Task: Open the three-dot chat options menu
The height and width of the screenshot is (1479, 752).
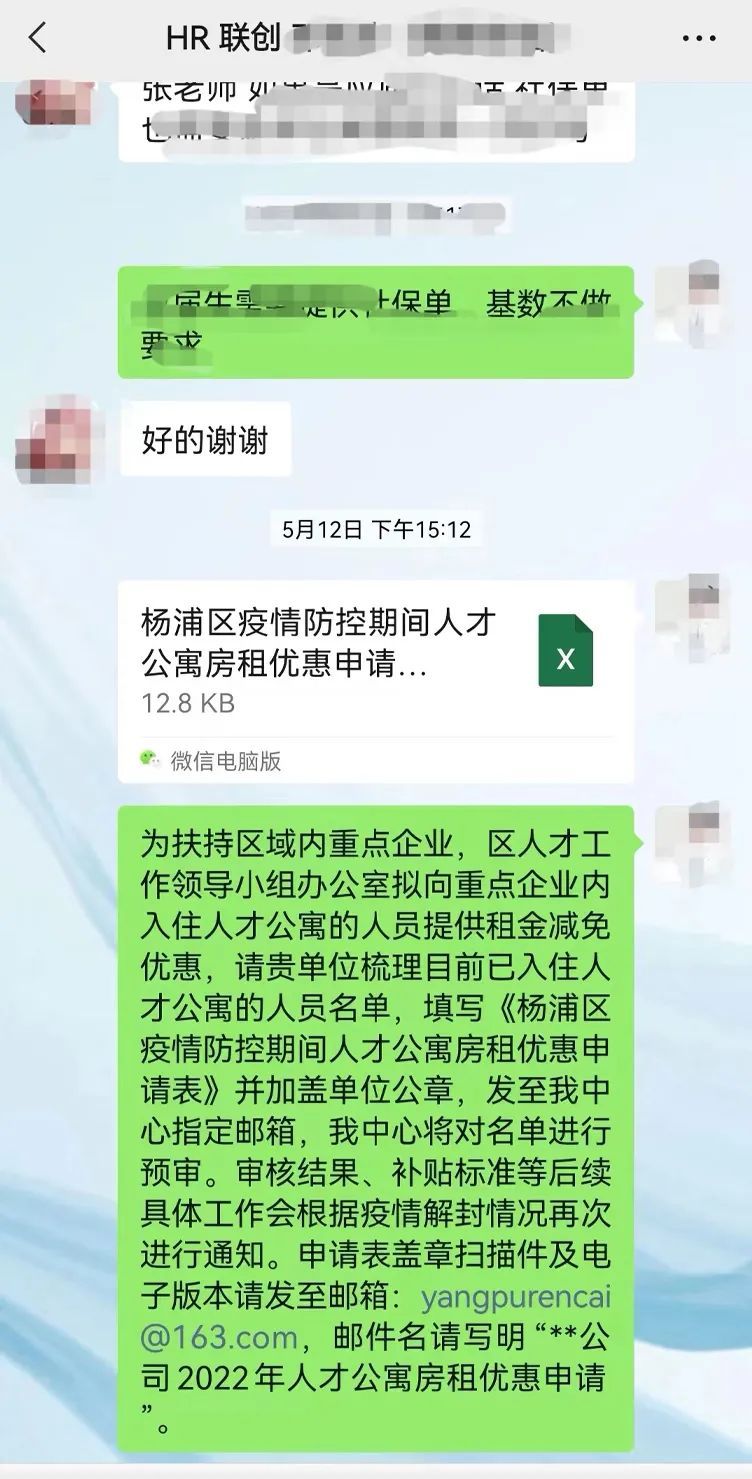Action: click(699, 38)
